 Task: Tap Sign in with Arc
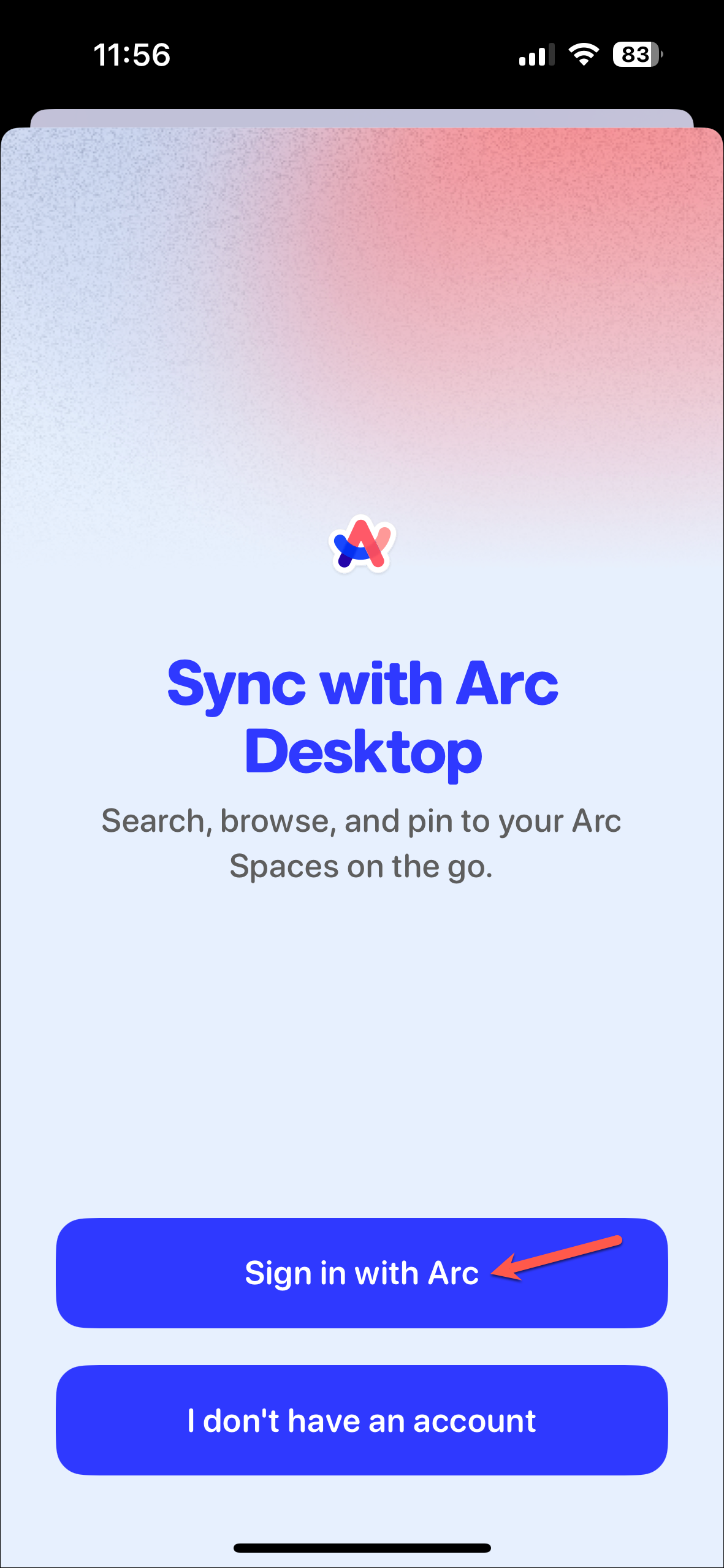(362, 1273)
